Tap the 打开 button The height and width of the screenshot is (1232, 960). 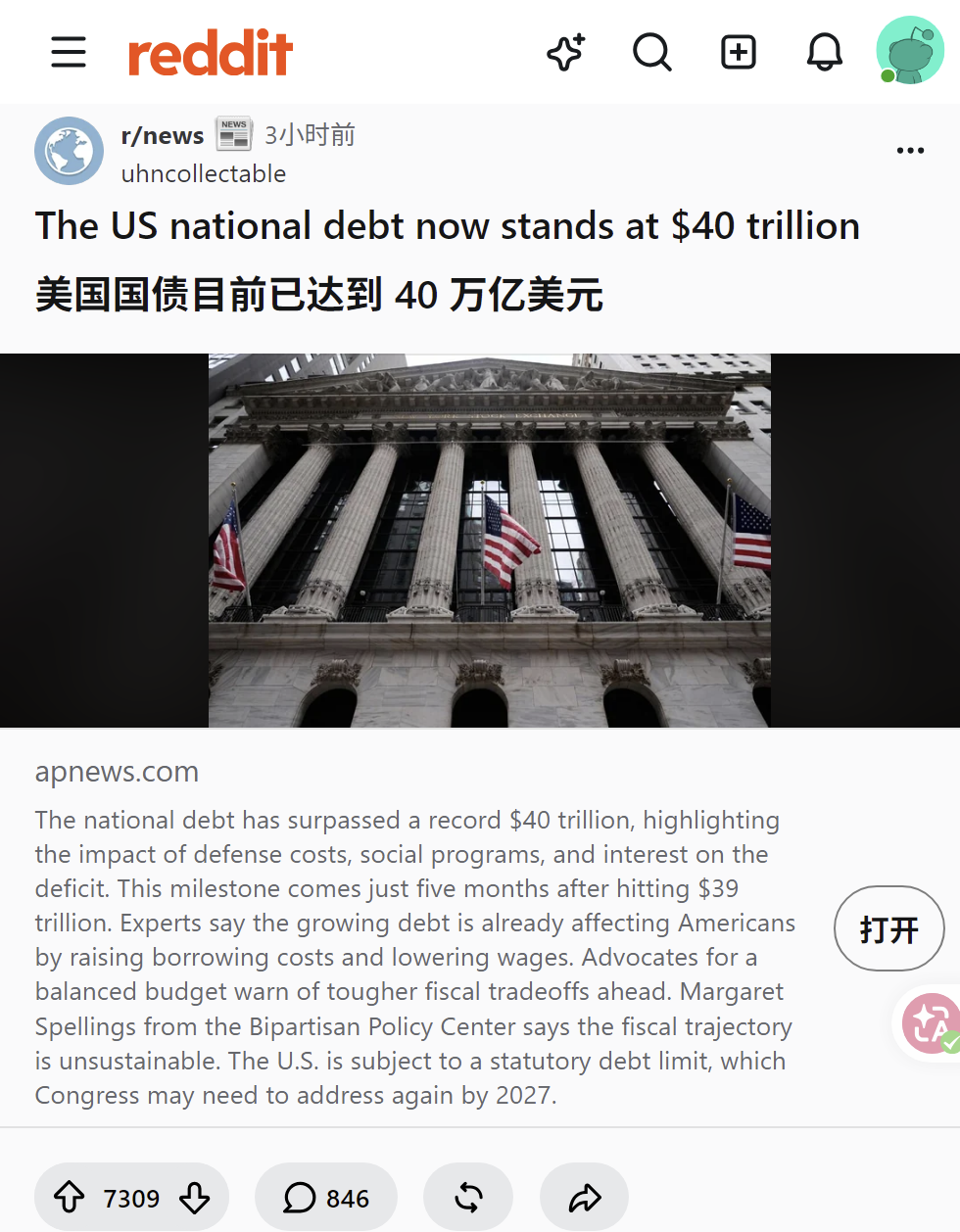pos(889,928)
